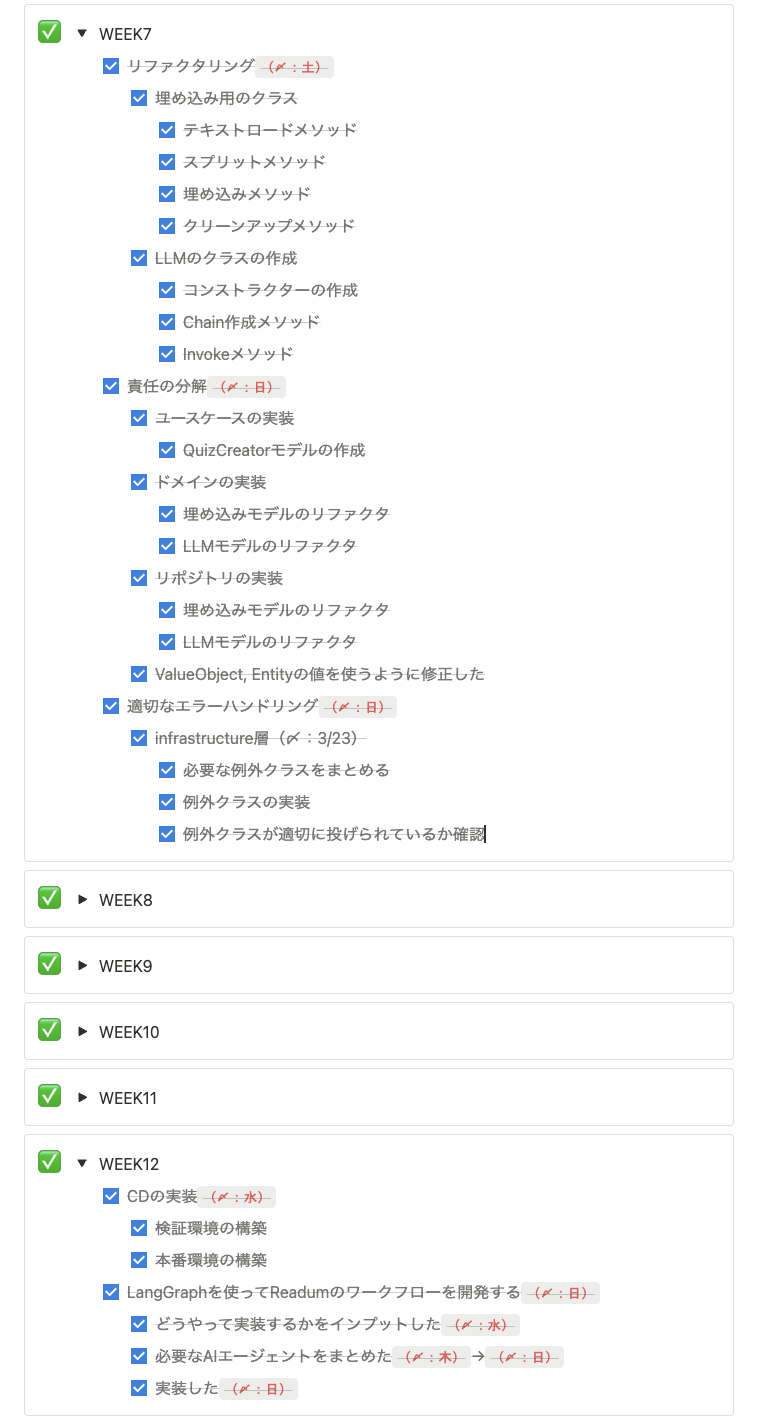Uncheck LLMのクラスの作成 task
The height and width of the screenshot is (1422, 768).
pos(139,258)
